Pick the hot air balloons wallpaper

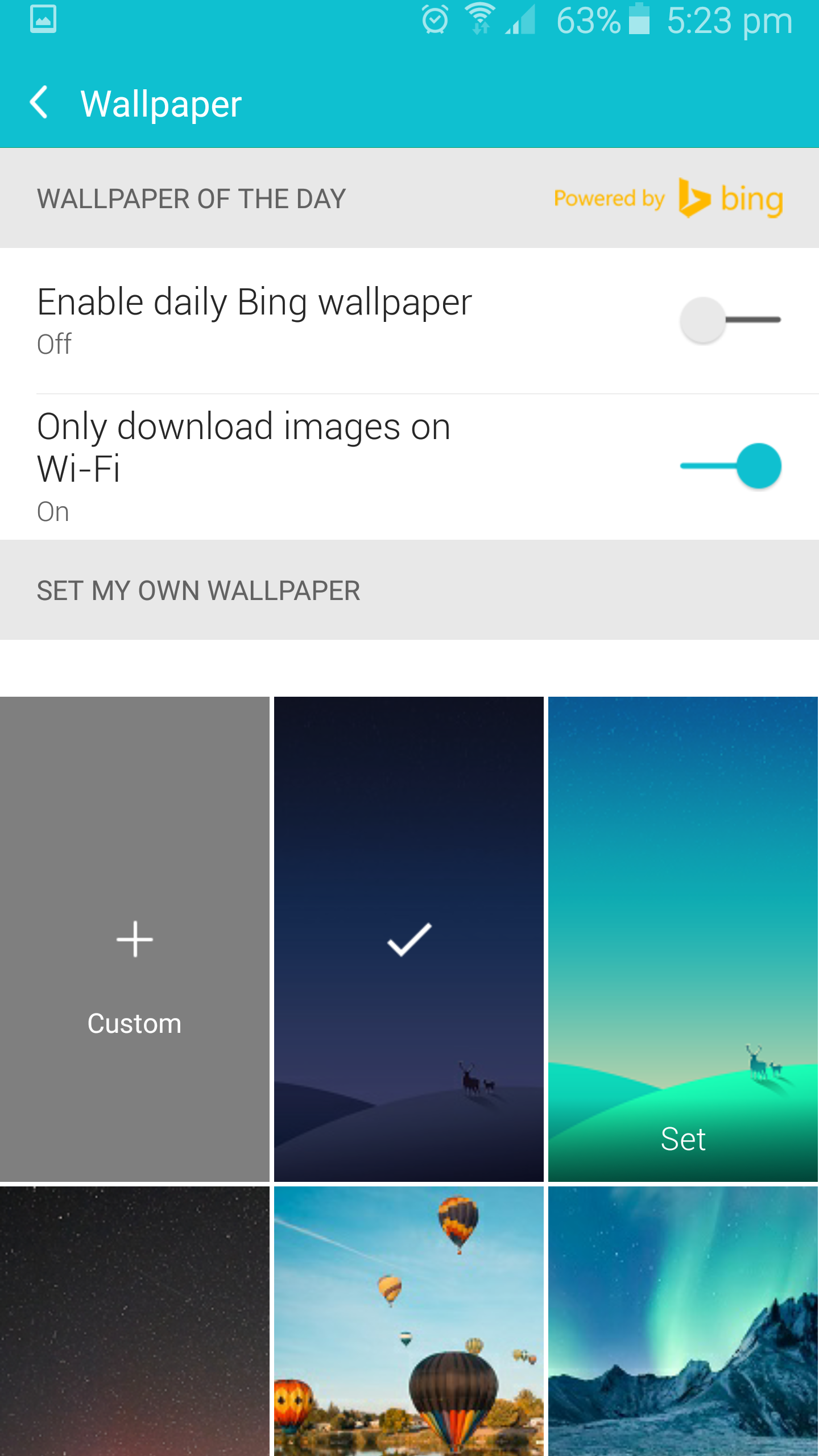click(x=409, y=1321)
